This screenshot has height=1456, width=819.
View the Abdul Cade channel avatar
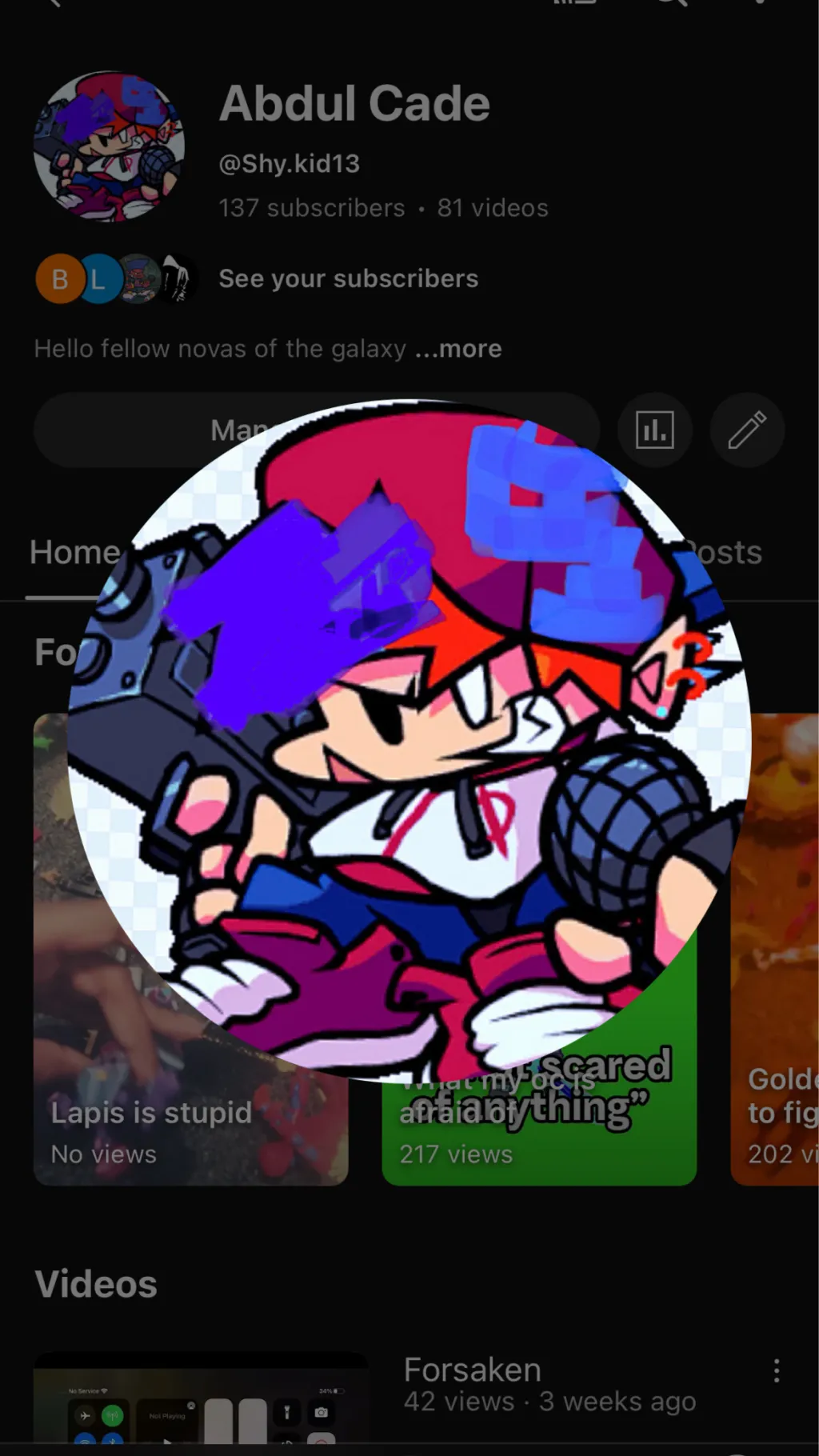point(109,146)
